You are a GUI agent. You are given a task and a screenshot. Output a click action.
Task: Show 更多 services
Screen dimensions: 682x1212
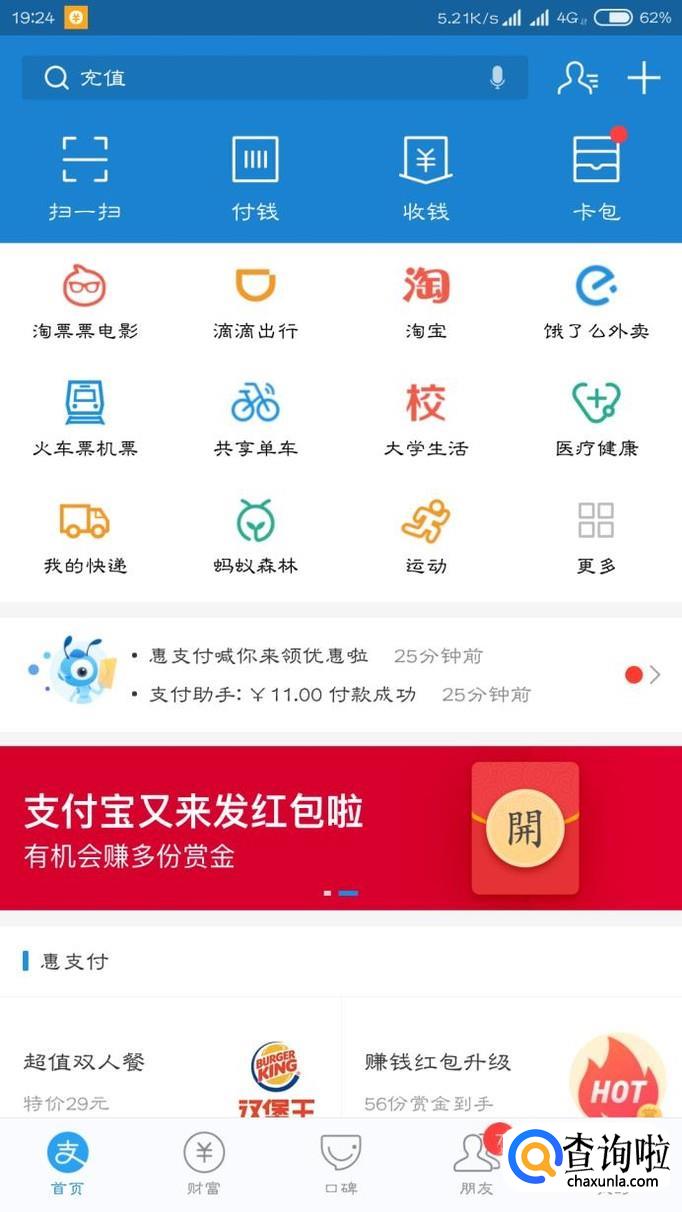click(596, 537)
